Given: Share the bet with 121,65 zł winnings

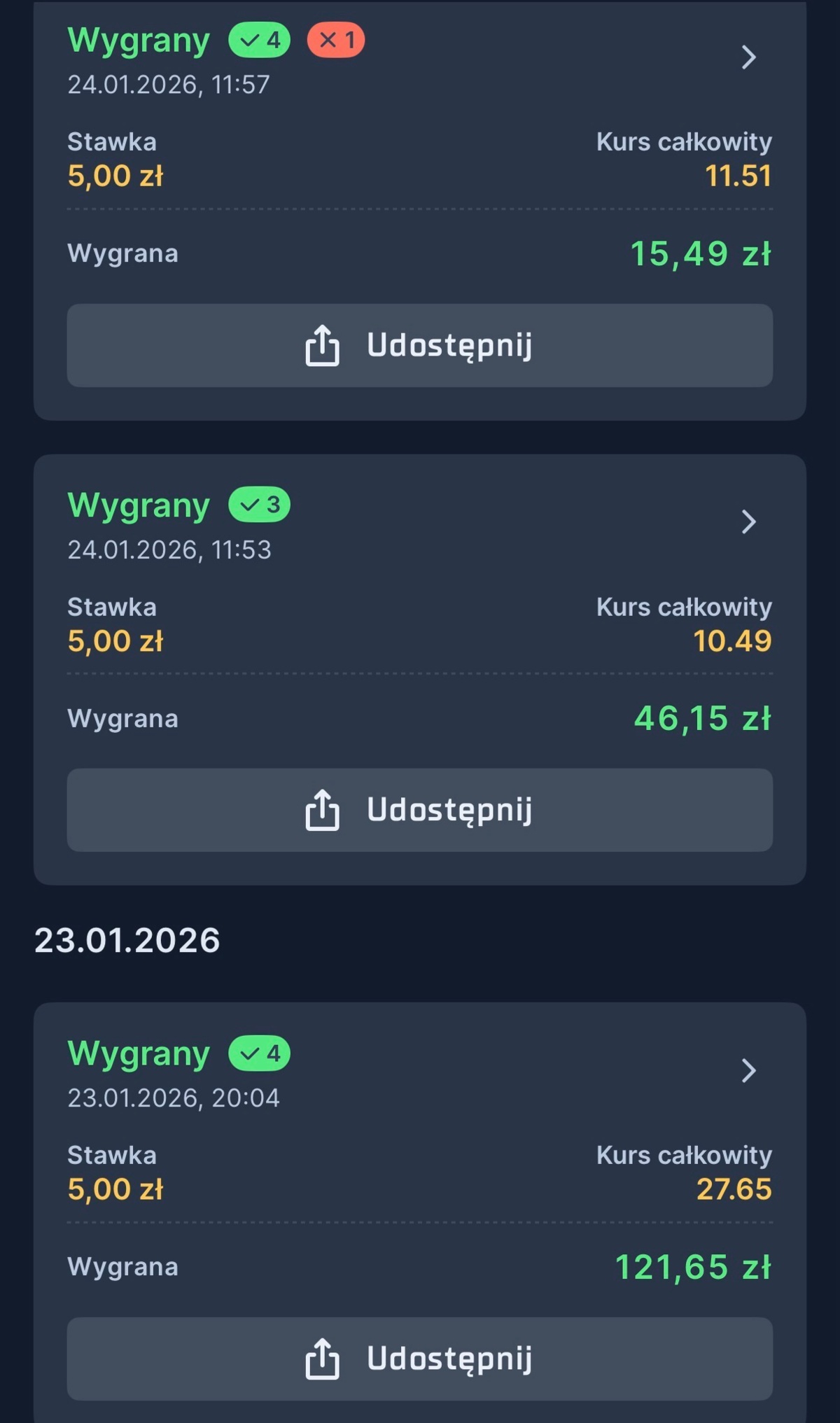Looking at the screenshot, I should [x=419, y=1359].
